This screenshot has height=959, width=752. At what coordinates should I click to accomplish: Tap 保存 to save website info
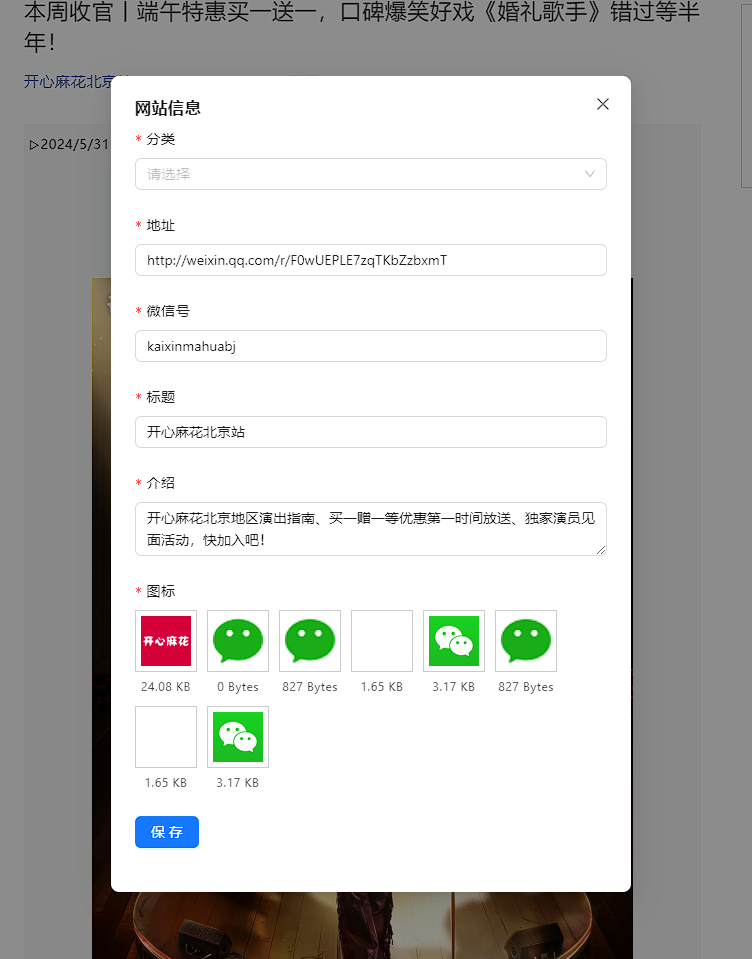point(166,832)
